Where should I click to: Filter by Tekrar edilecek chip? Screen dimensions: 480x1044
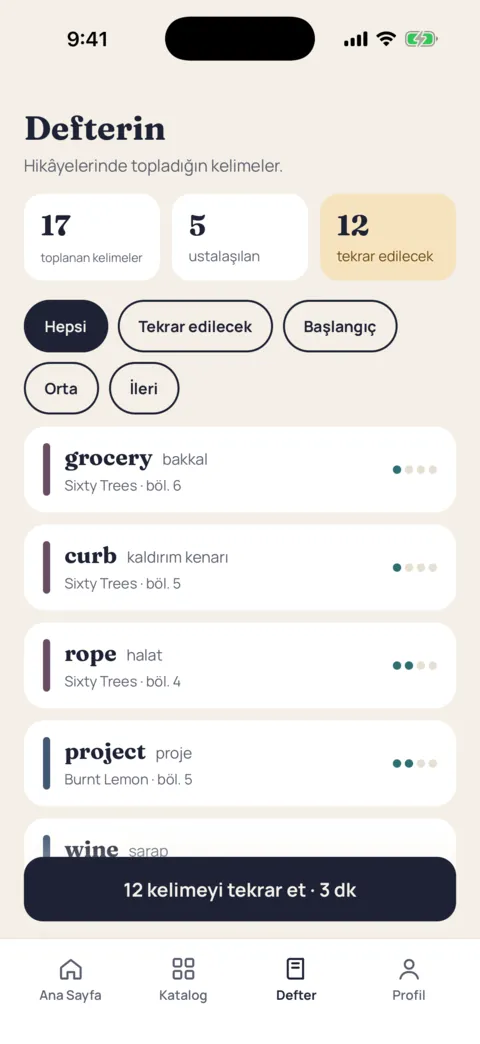tap(195, 326)
